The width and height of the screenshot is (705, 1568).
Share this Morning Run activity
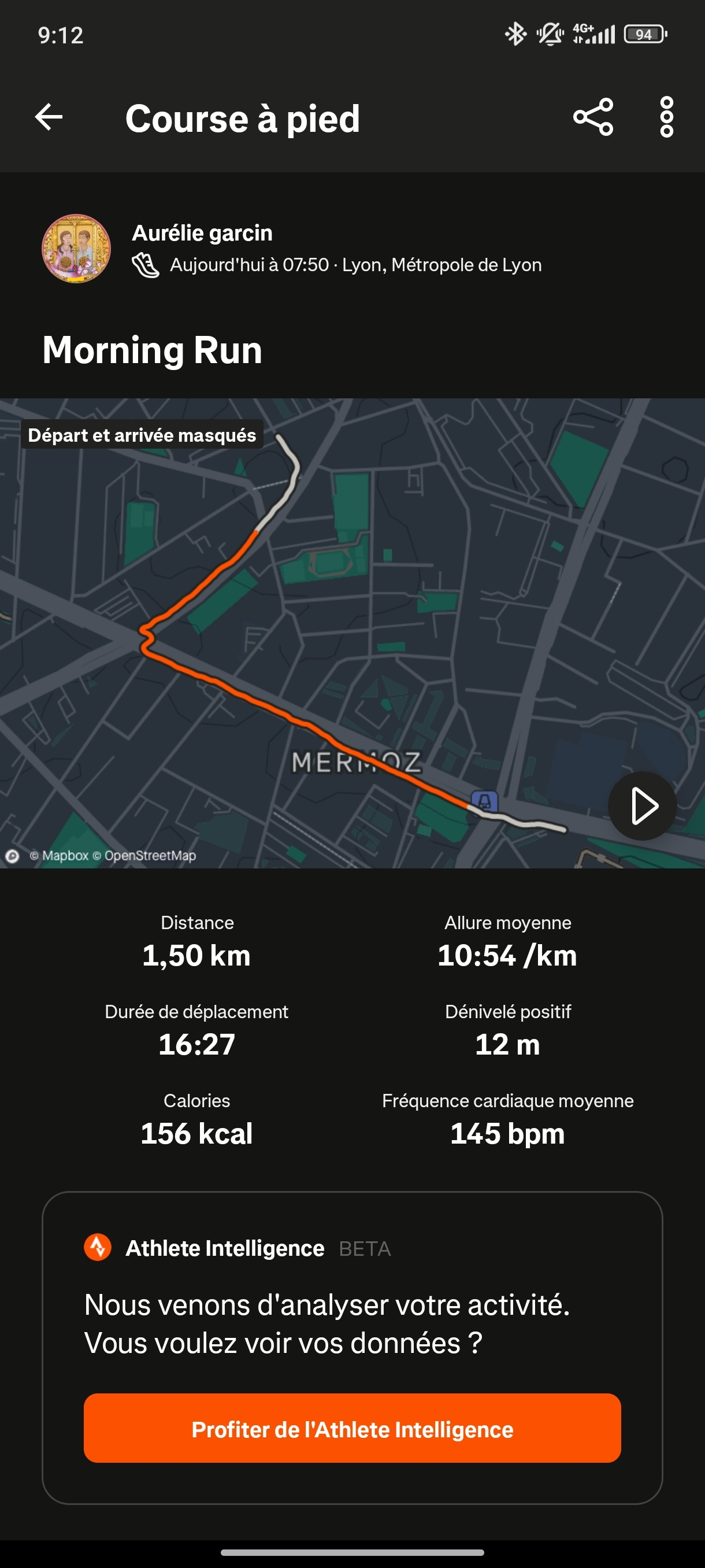pyautogui.click(x=593, y=117)
